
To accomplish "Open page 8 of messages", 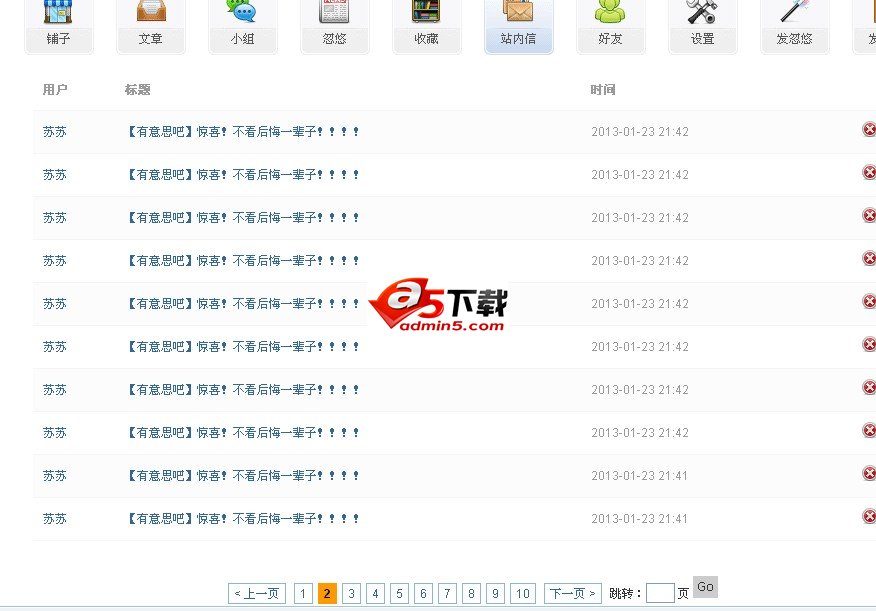I will (x=471, y=594).
